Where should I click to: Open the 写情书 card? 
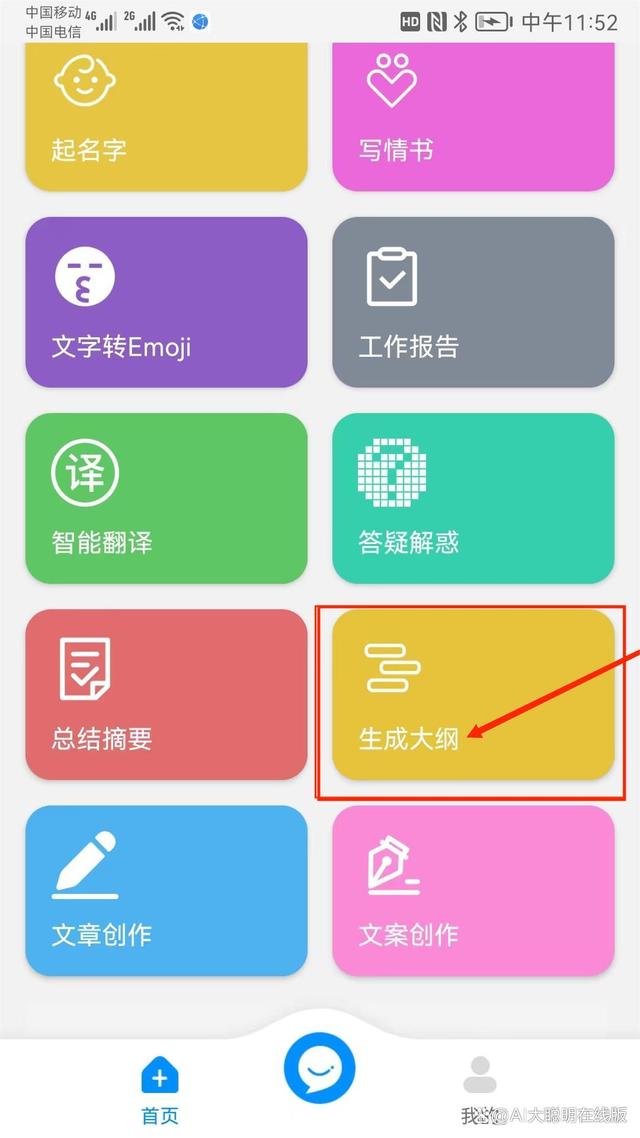[x=473, y=116]
